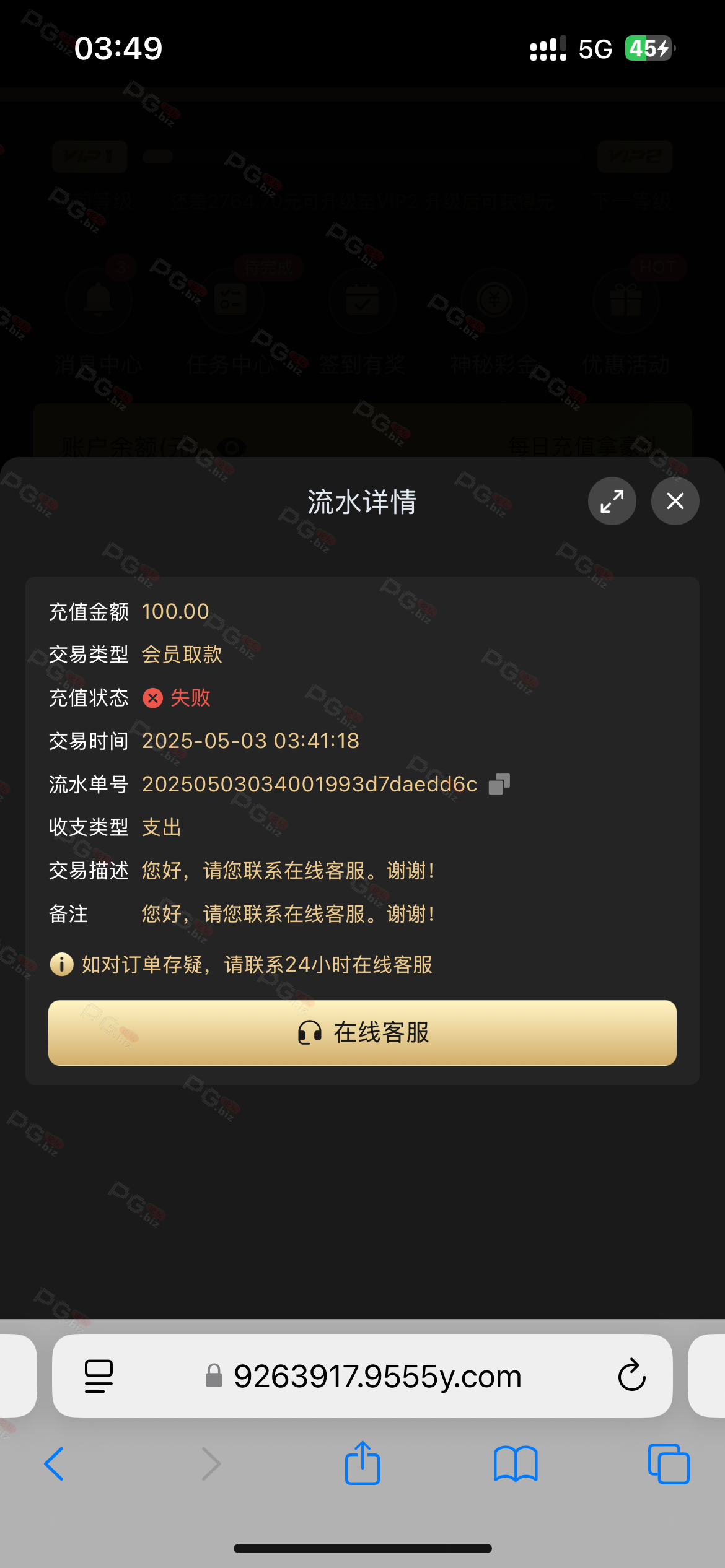The image size is (725, 1568).
Task: Contact 在线客服 support
Action: click(x=362, y=1032)
